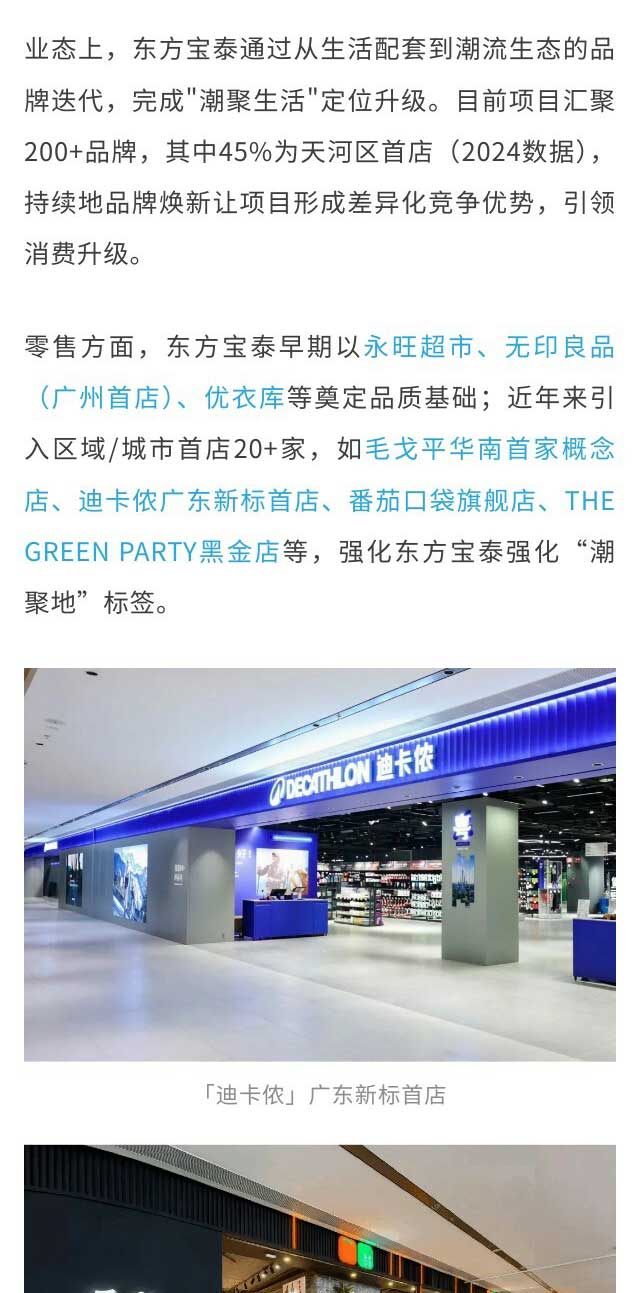Image resolution: width=640 pixels, height=1293 pixels.
Task: Open the blue 毛戈平华南首家概念店 link text
Action: (489, 449)
